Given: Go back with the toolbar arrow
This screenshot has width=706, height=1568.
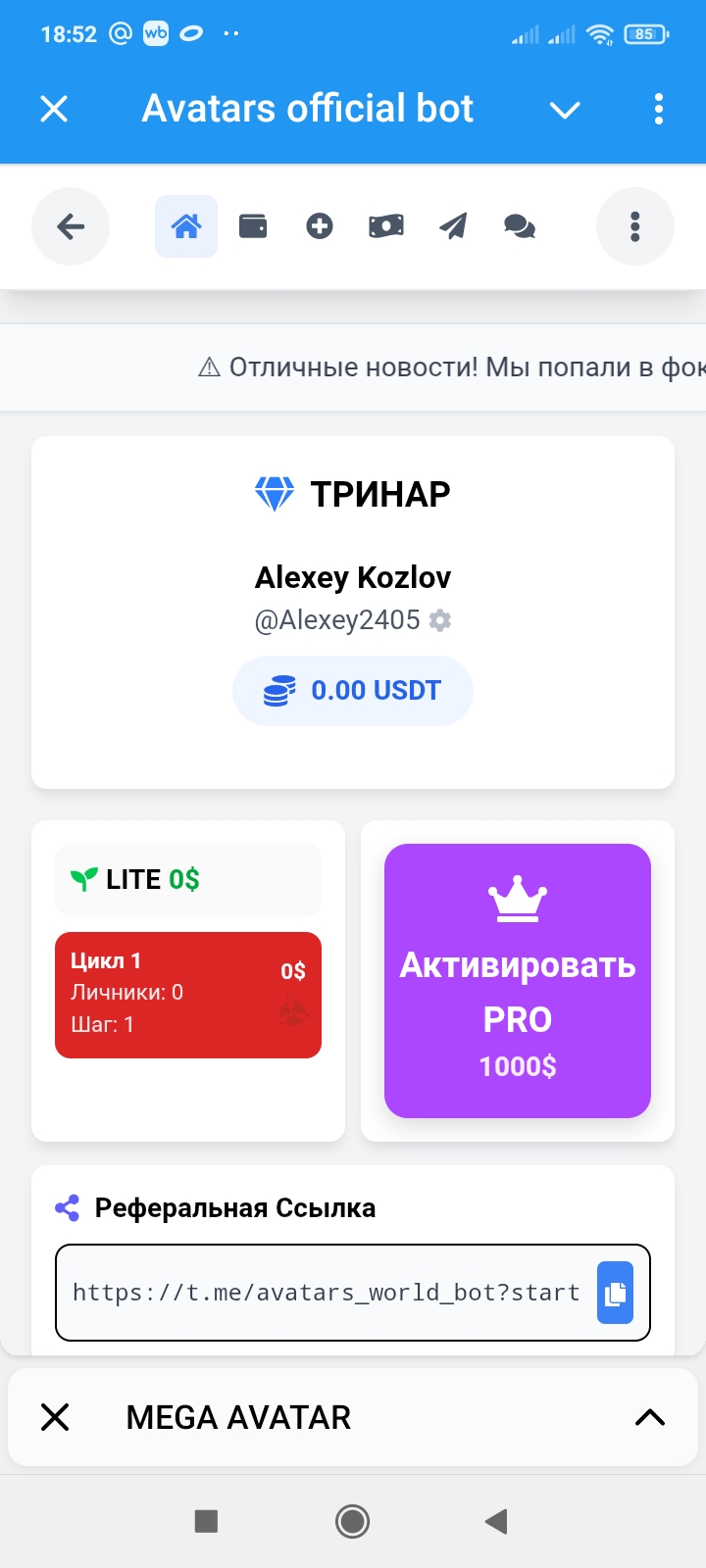Looking at the screenshot, I should (71, 226).
